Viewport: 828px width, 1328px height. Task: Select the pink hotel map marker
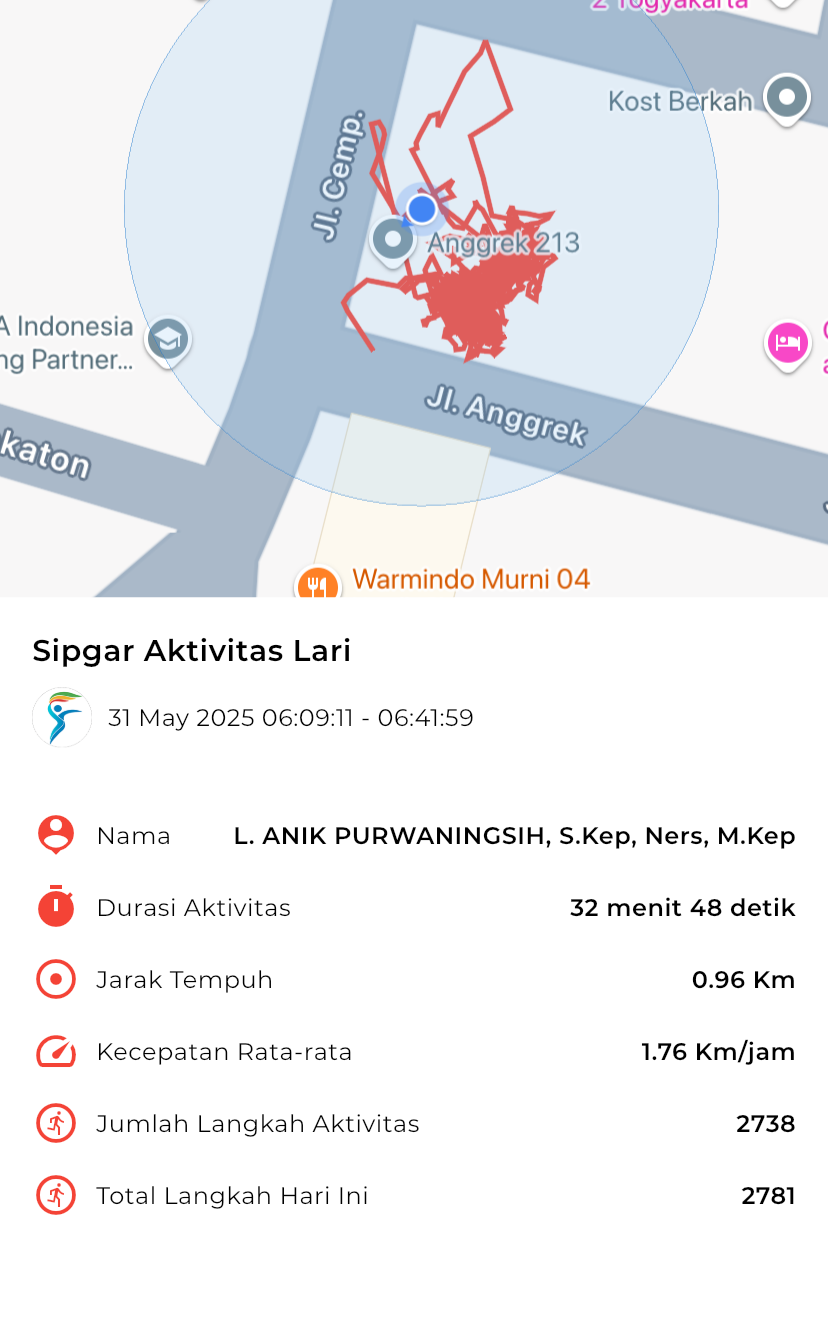(x=788, y=342)
